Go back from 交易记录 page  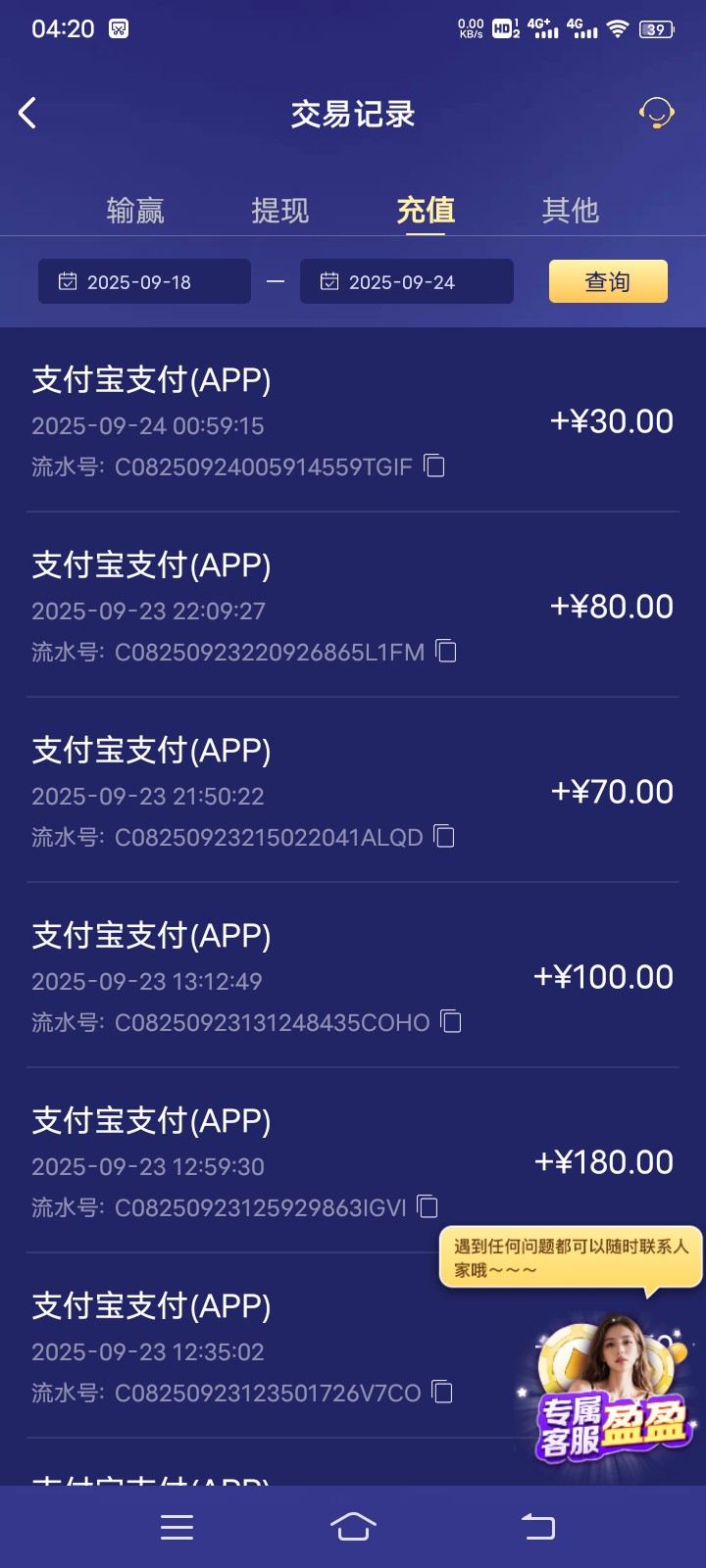(27, 114)
